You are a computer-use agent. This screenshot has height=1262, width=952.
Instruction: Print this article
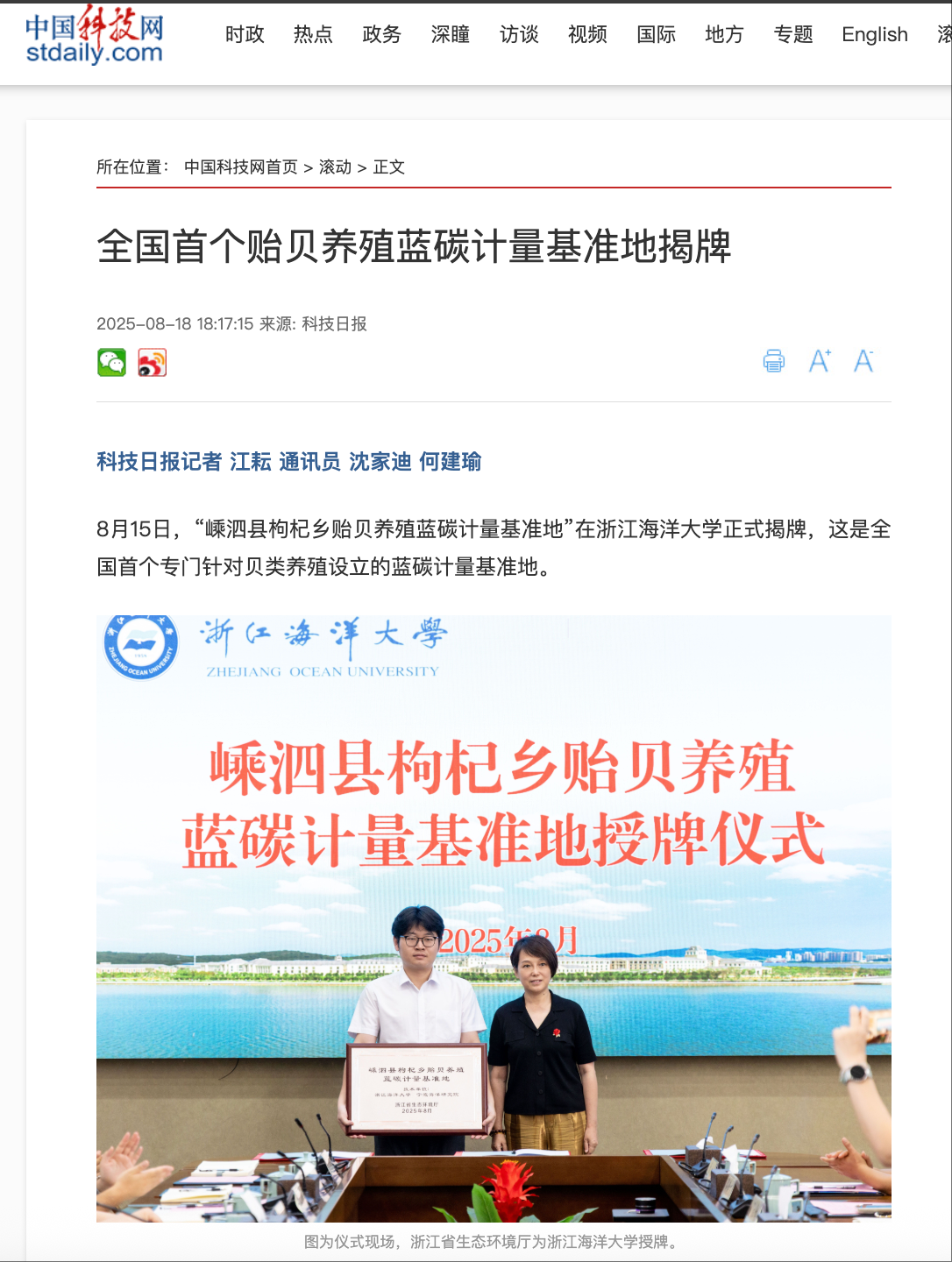tap(773, 361)
